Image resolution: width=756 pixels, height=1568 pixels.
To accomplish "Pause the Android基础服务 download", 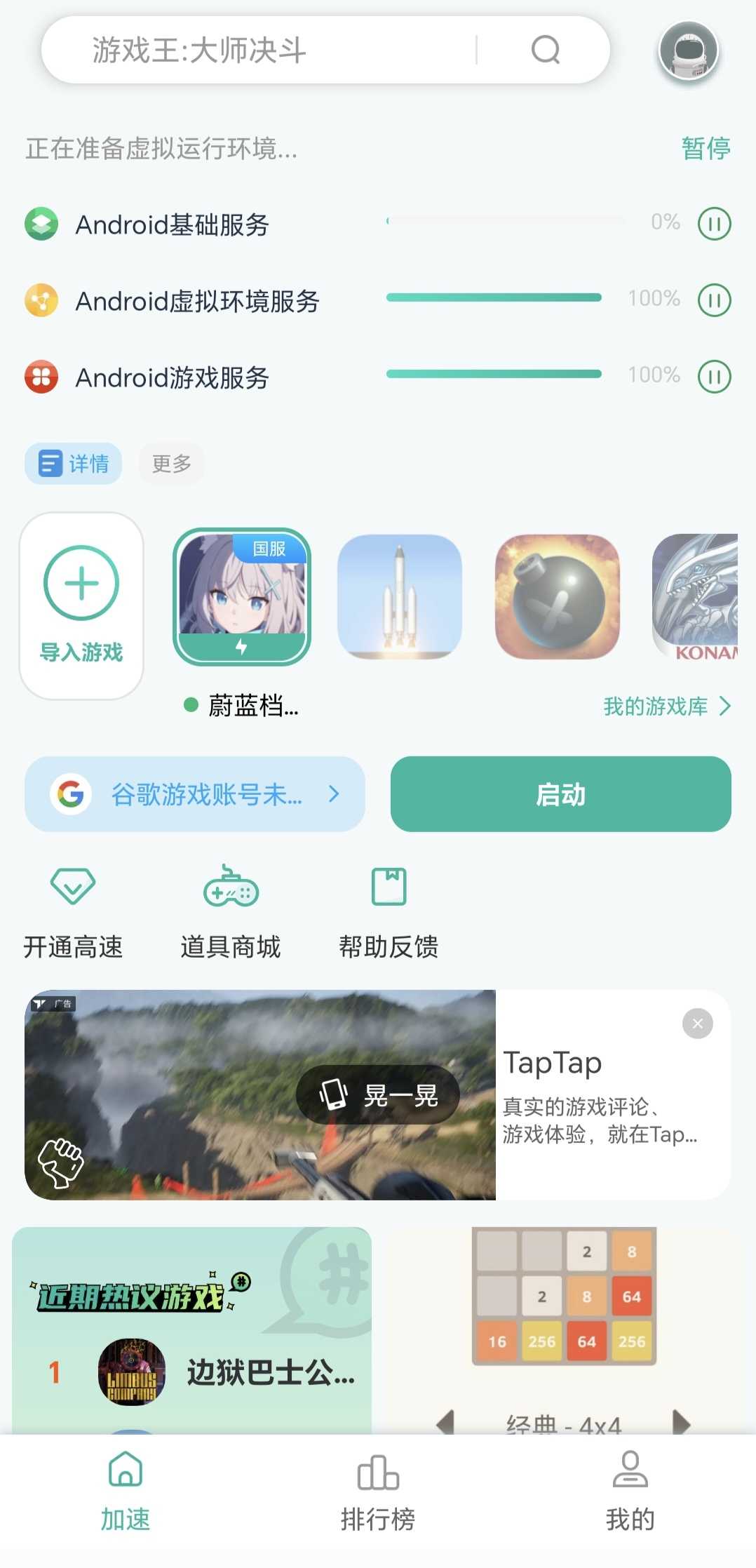I will [x=714, y=225].
